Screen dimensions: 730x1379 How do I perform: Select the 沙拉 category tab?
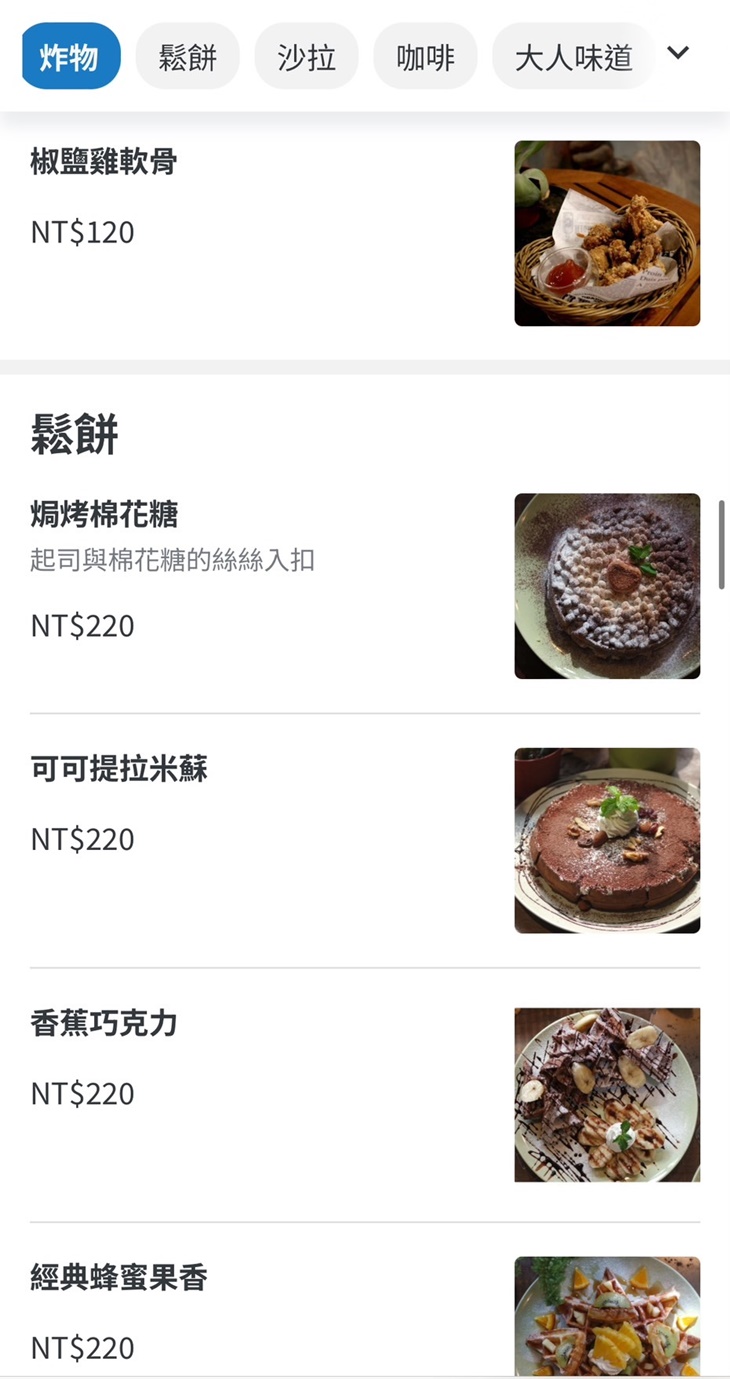point(306,55)
